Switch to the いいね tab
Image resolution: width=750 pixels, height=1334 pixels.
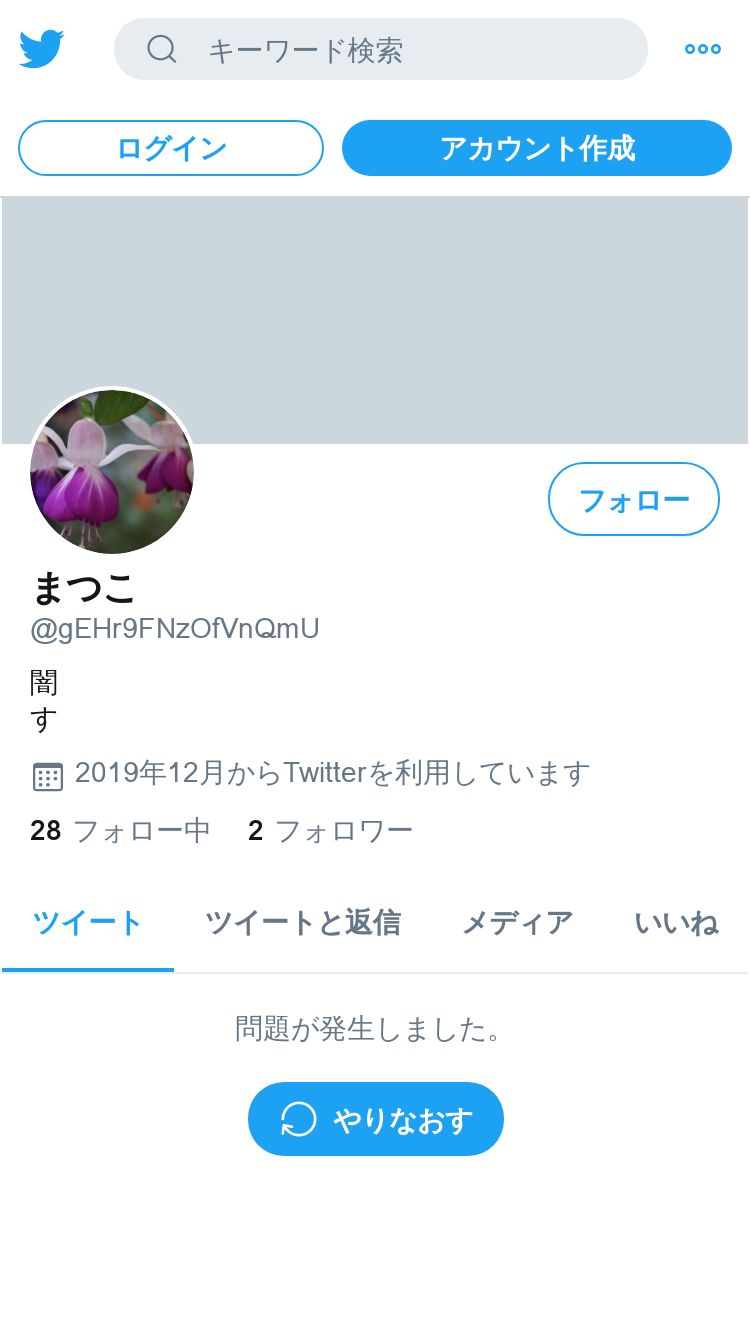click(x=676, y=923)
